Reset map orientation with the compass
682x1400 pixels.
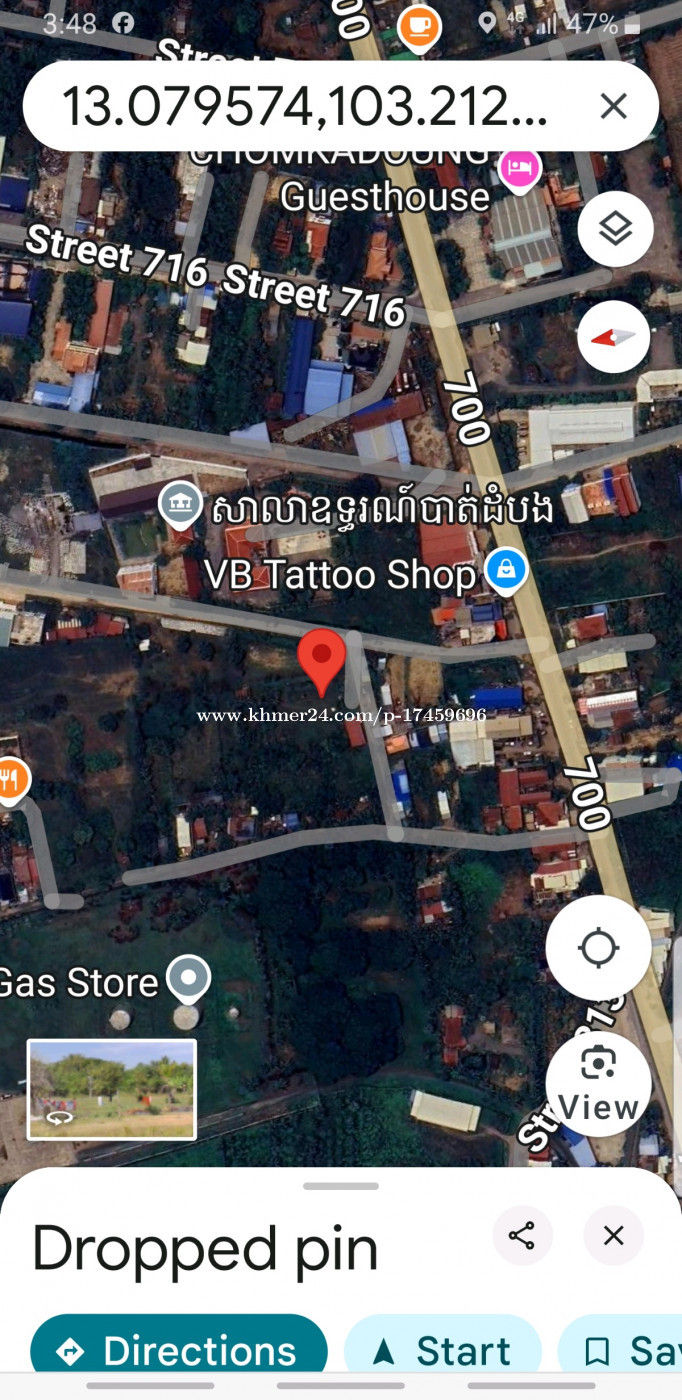tap(615, 338)
